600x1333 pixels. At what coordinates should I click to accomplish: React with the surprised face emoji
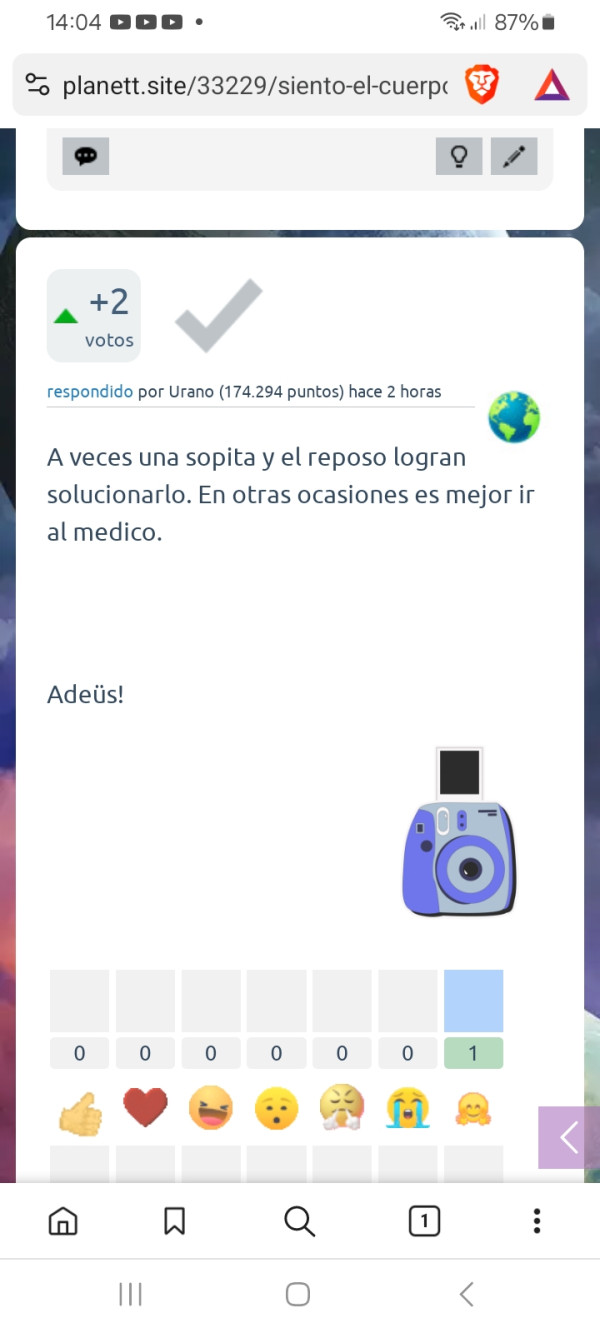[x=277, y=1108]
